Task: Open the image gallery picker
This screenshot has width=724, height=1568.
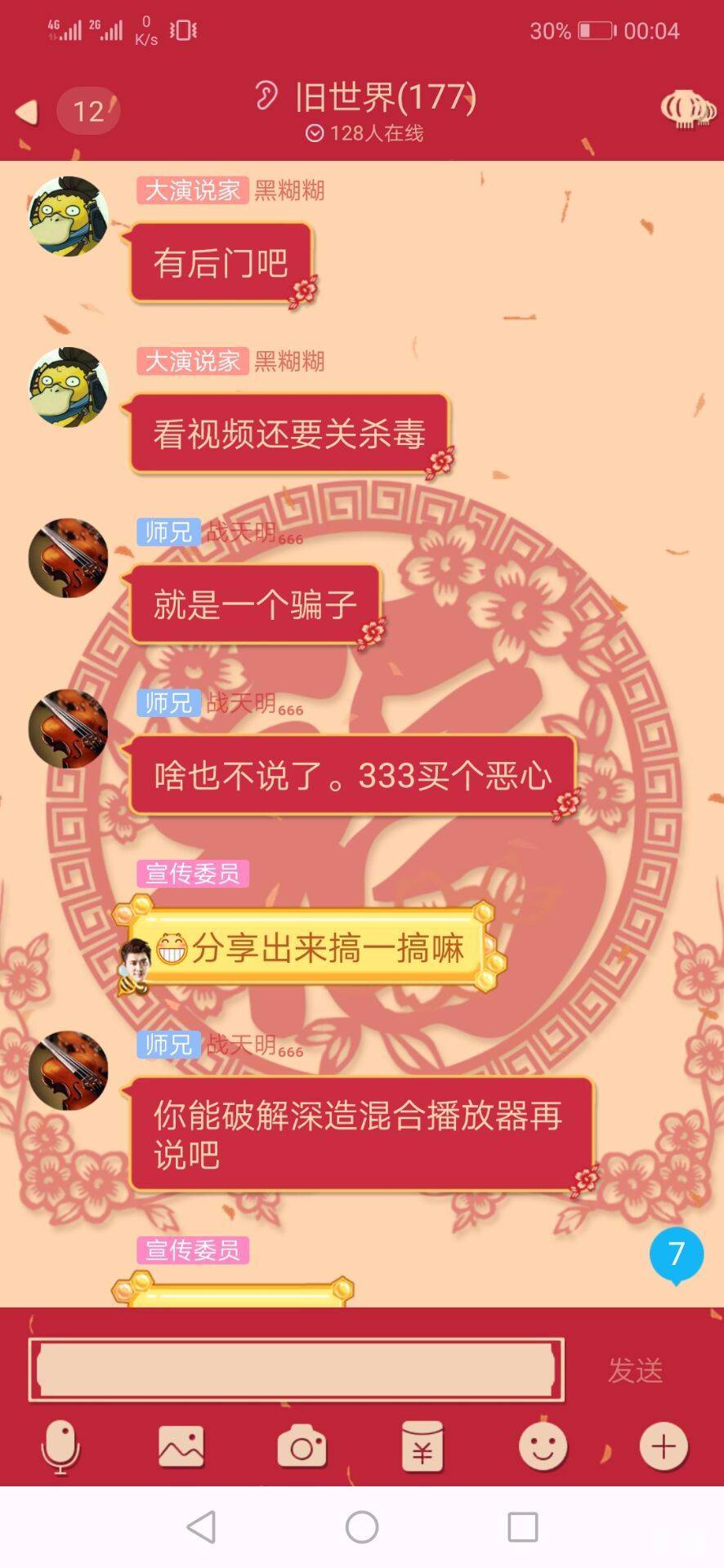Action: pos(181,1447)
